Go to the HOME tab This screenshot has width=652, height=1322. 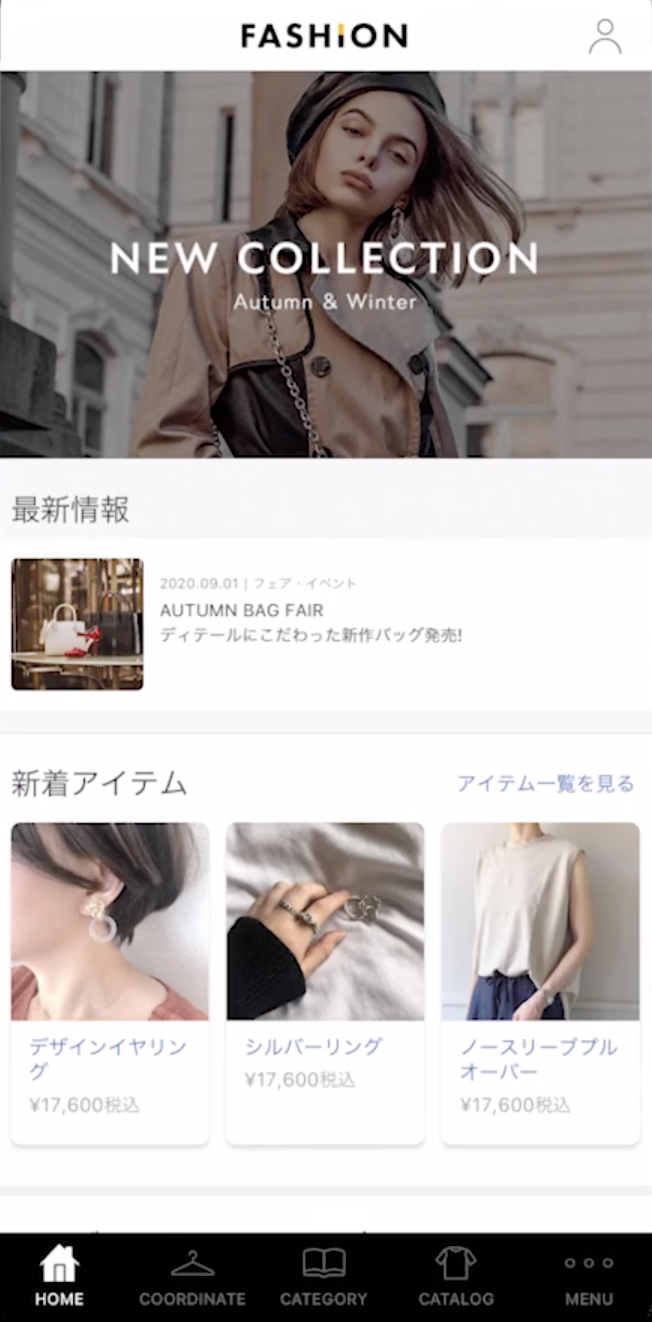[x=60, y=1277]
